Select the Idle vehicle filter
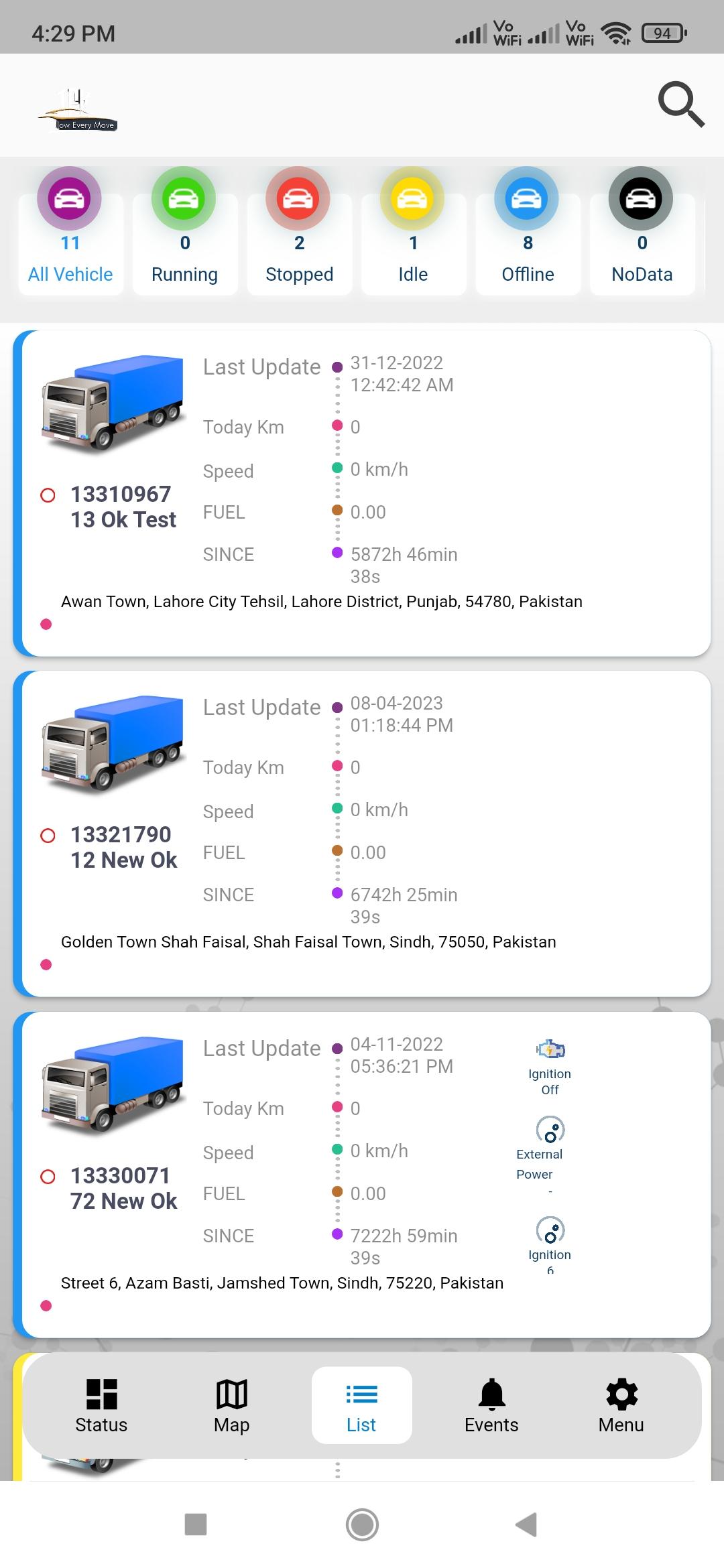This screenshot has height=1568, width=724. click(x=414, y=231)
